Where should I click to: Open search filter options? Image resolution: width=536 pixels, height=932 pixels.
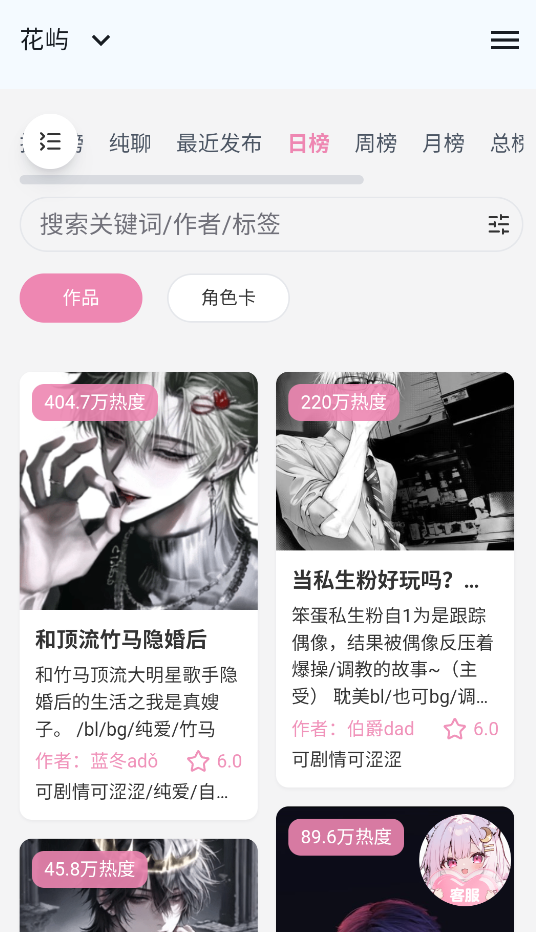pos(499,224)
